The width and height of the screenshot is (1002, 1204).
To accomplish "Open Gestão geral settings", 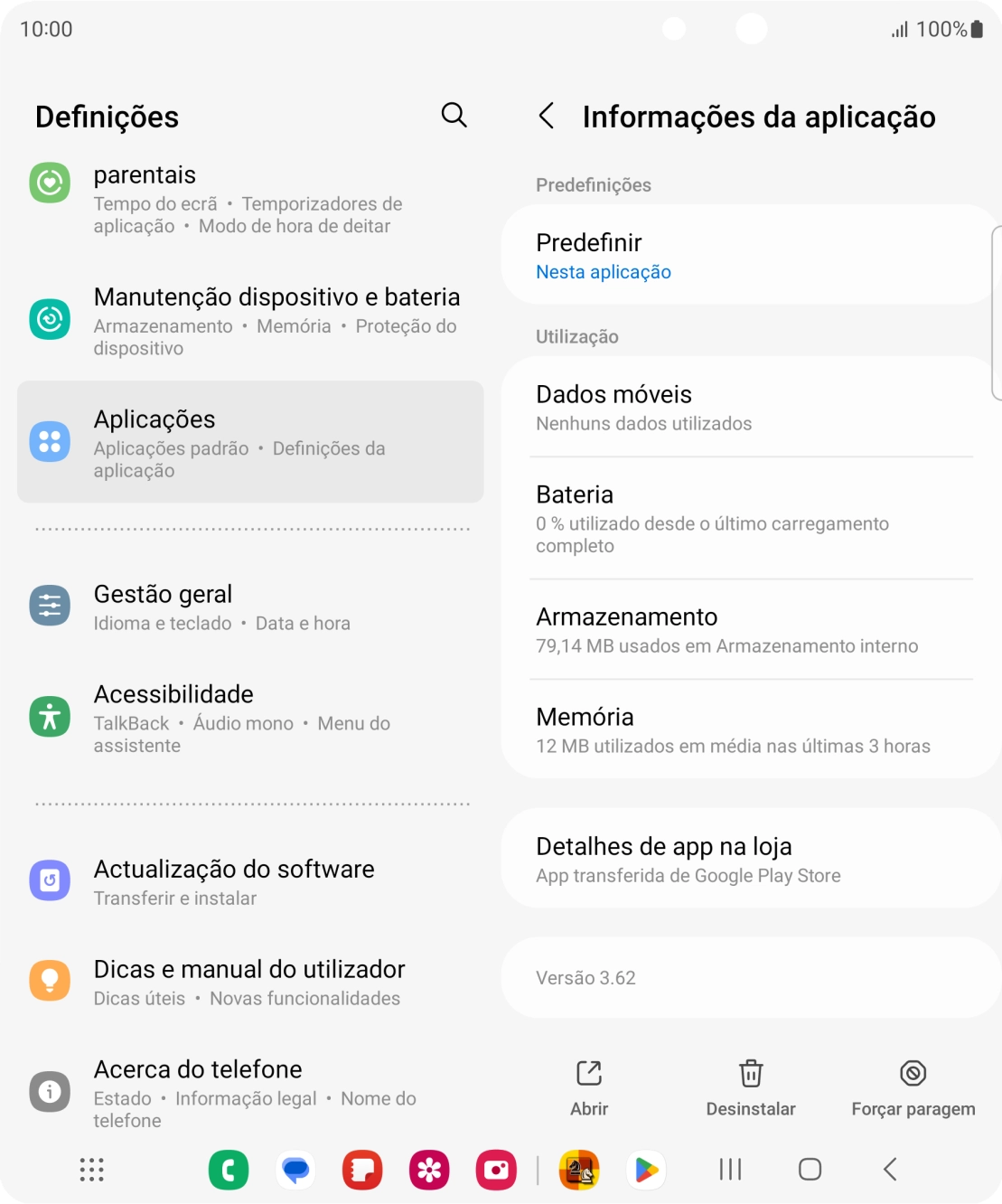I will 250,607.
